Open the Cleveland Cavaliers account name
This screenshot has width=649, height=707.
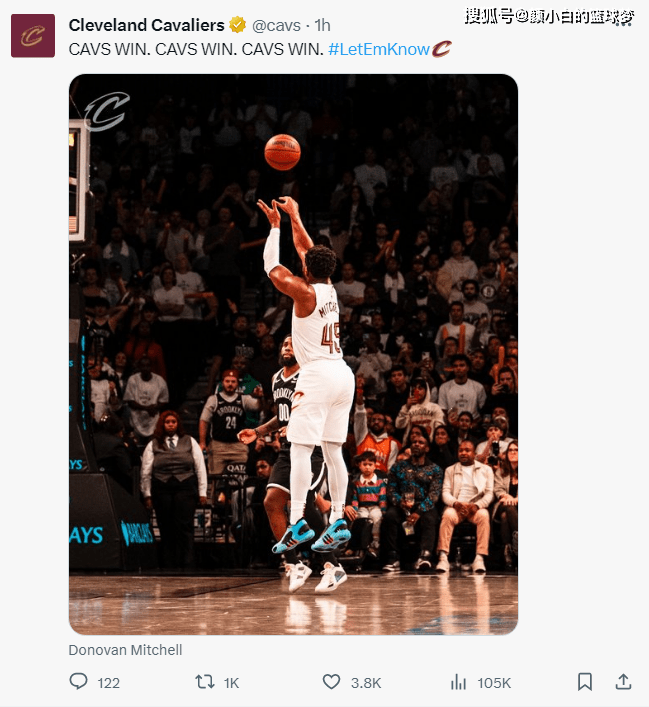point(146,25)
